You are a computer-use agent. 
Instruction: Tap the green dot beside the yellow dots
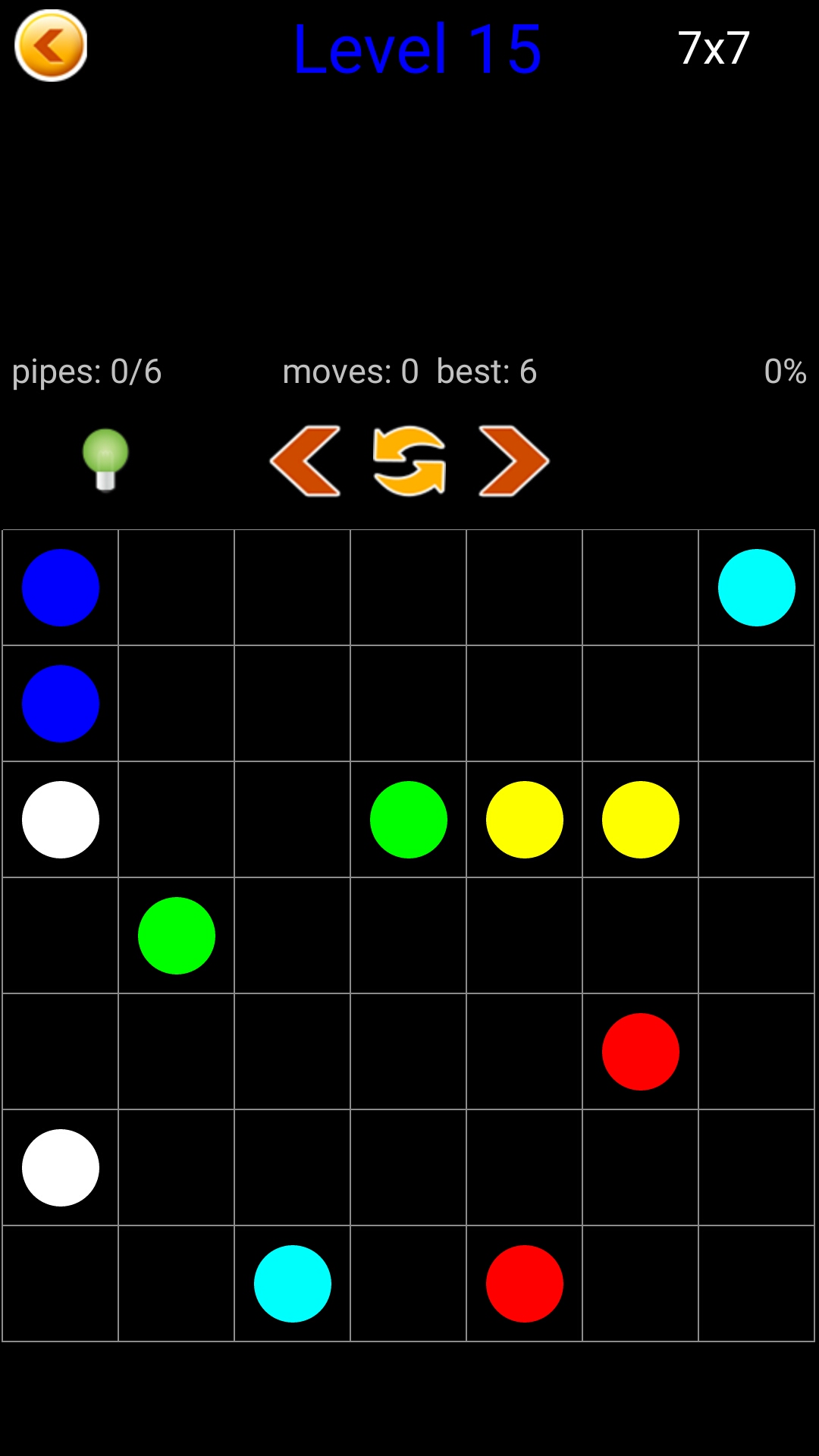409,820
